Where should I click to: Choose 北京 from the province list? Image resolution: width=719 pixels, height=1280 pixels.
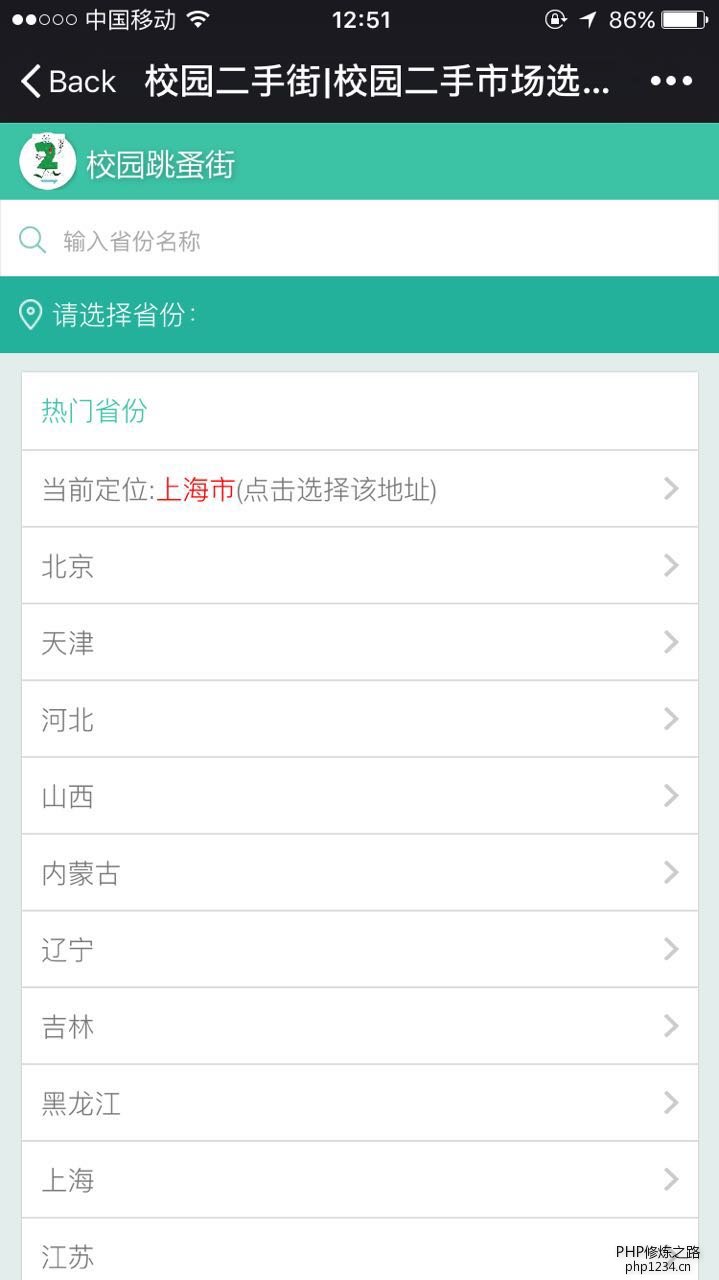coord(359,566)
